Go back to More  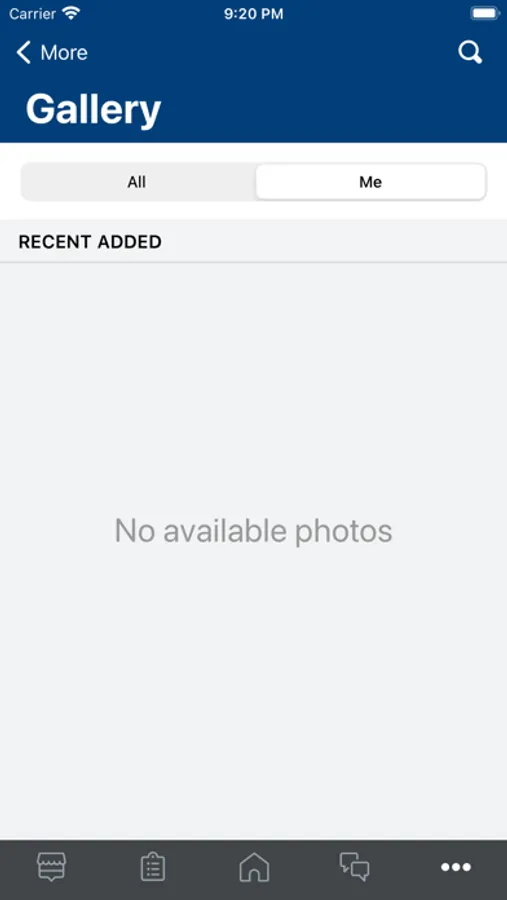pyautogui.click(x=52, y=53)
